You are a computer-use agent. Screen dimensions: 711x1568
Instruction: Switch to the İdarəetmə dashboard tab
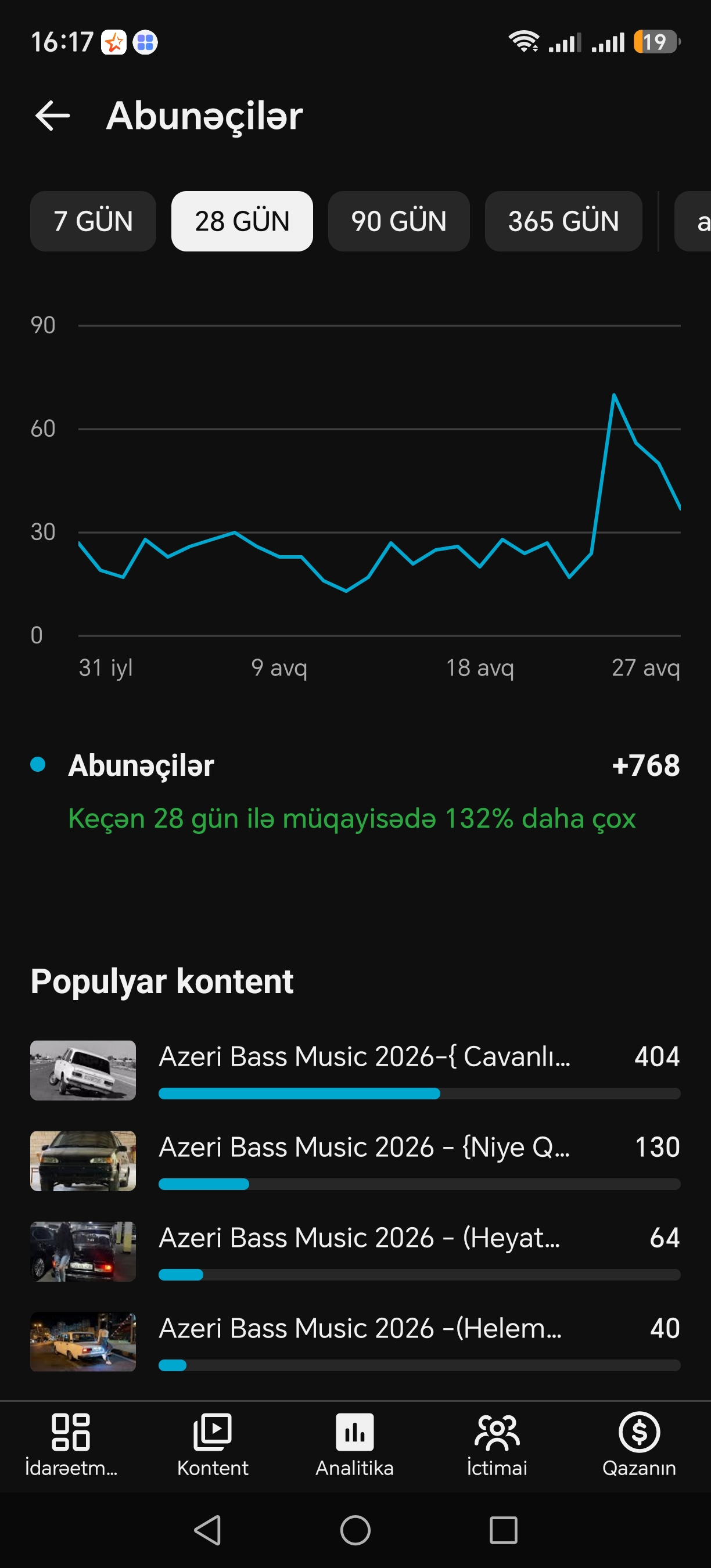pyautogui.click(x=71, y=1445)
